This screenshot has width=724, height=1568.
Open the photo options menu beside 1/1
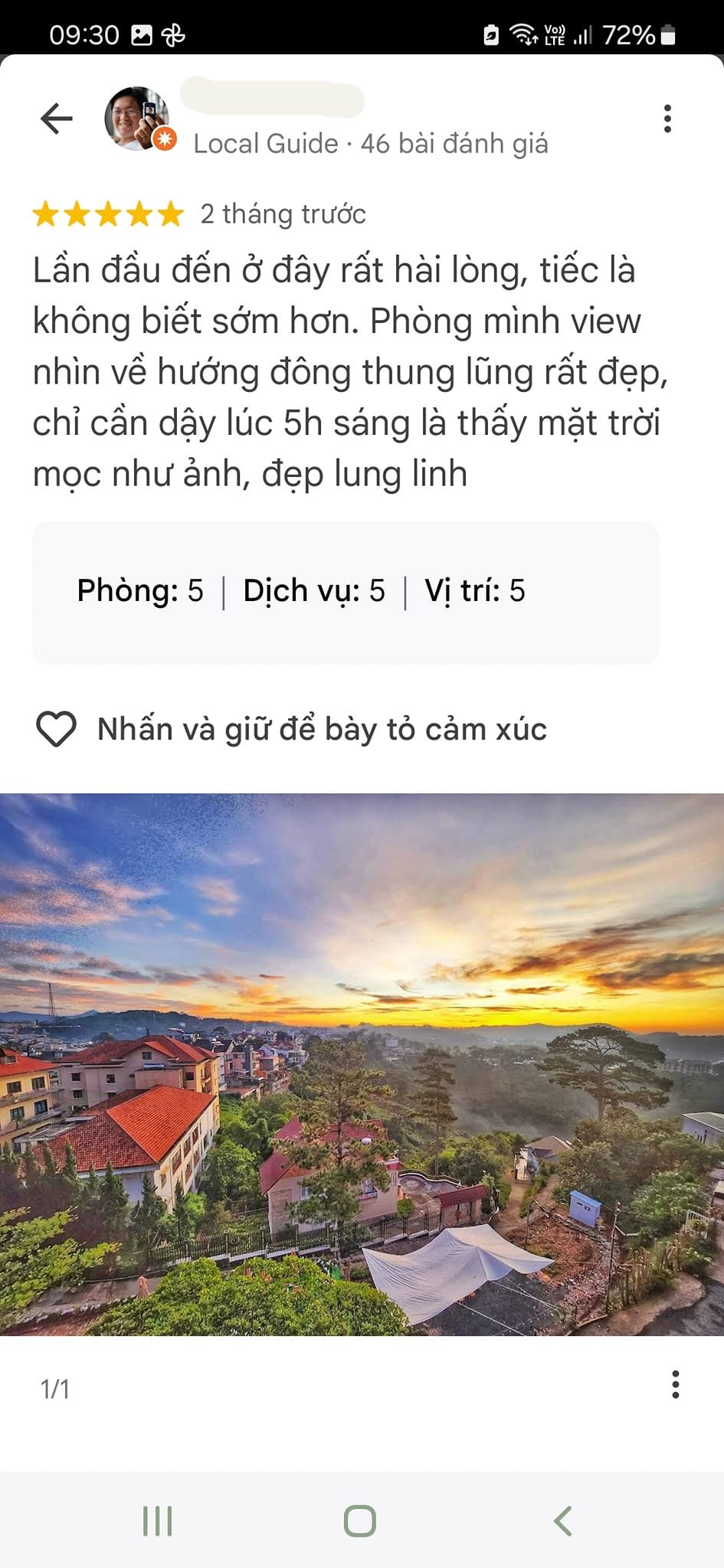click(675, 1384)
